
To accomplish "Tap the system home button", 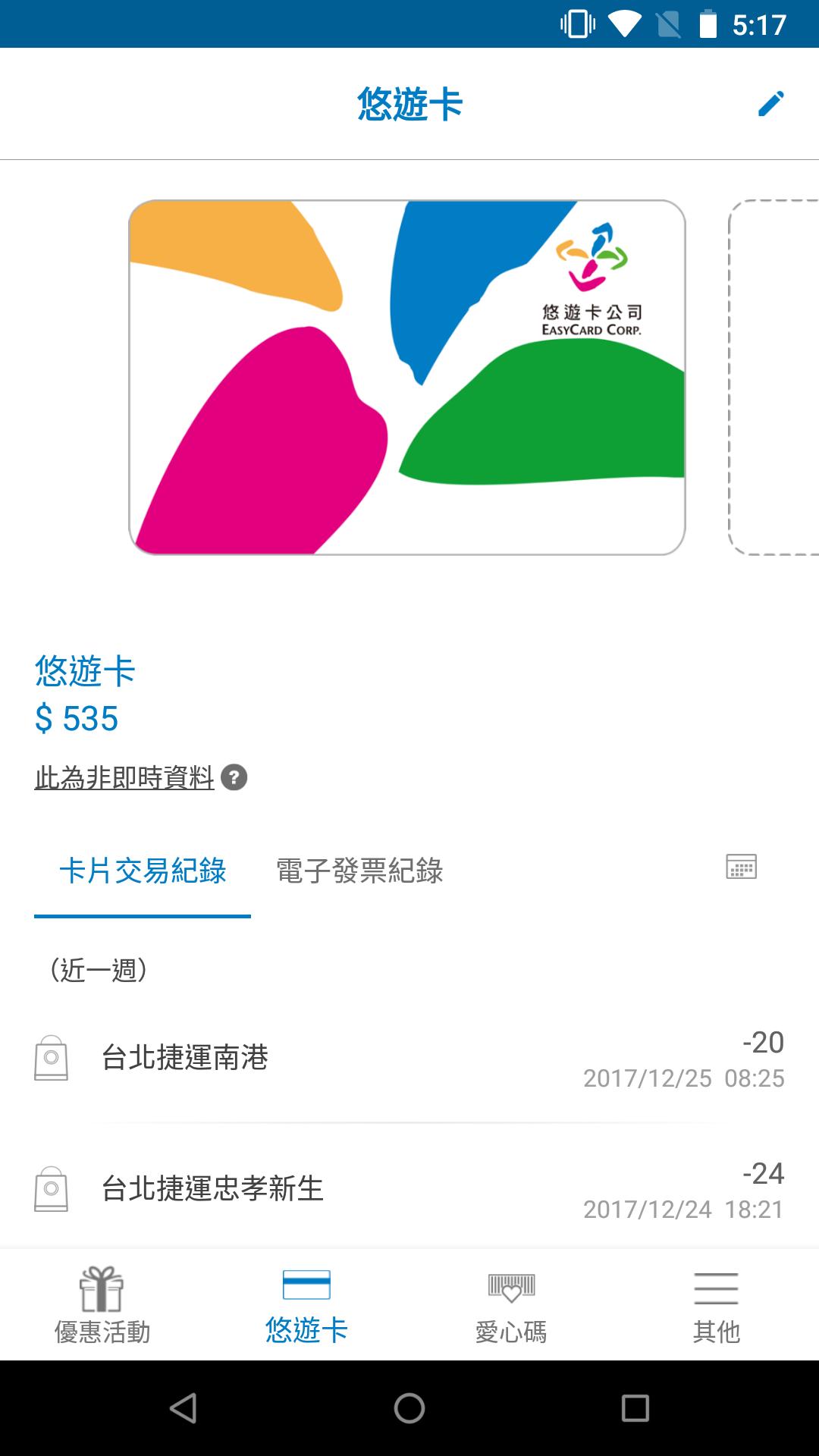I will click(409, 1408).
